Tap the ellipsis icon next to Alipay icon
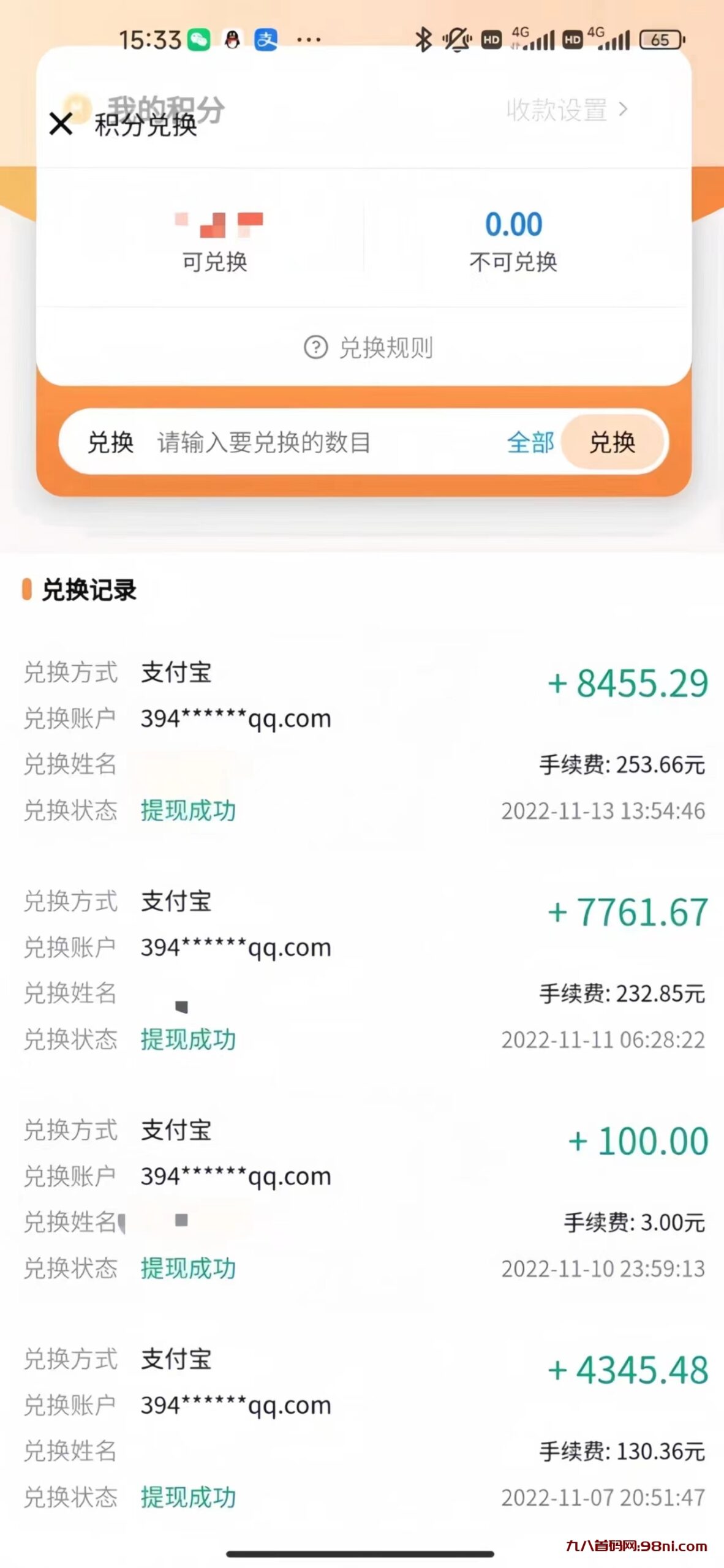The height and width of the screenshot is (1568, 724). (307, 39)
